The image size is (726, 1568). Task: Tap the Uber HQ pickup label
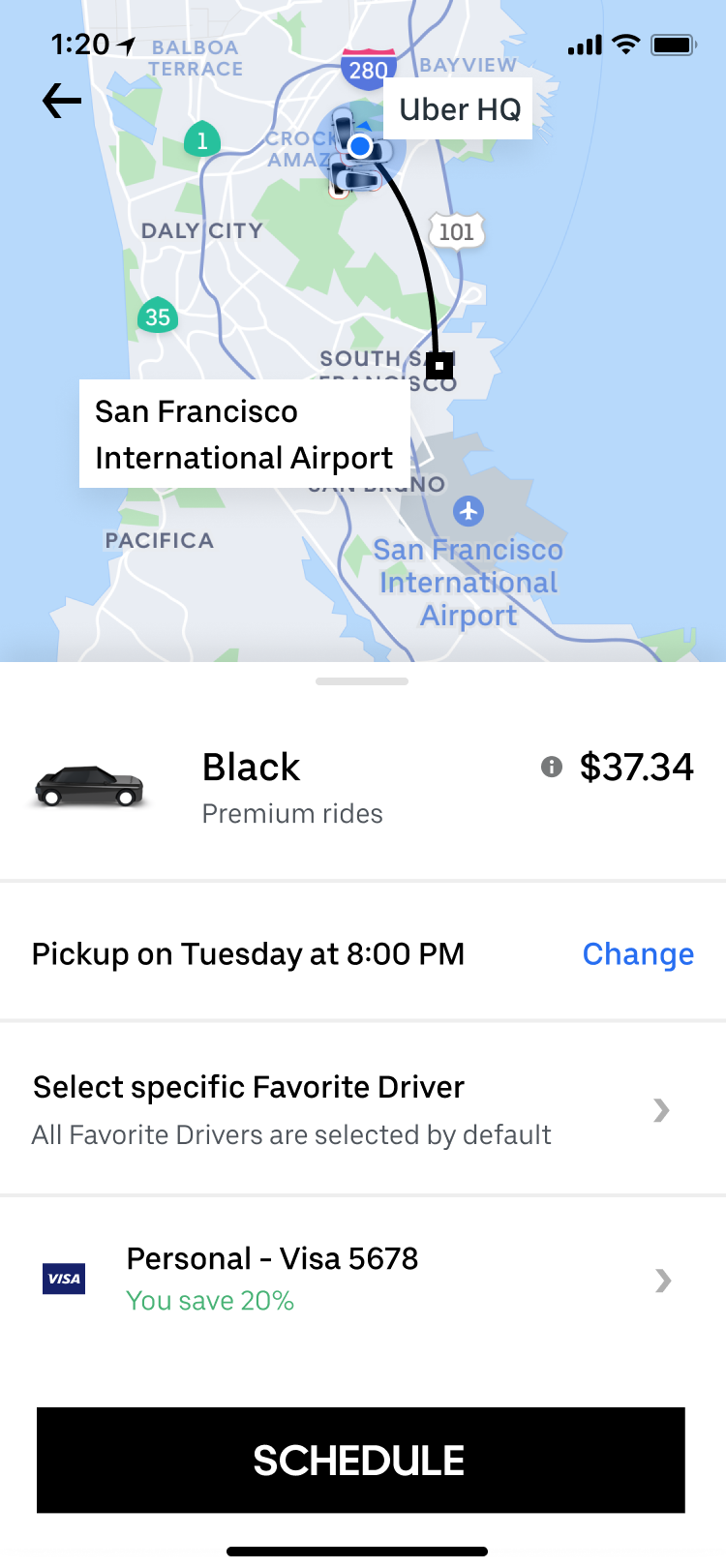point(460,109)
